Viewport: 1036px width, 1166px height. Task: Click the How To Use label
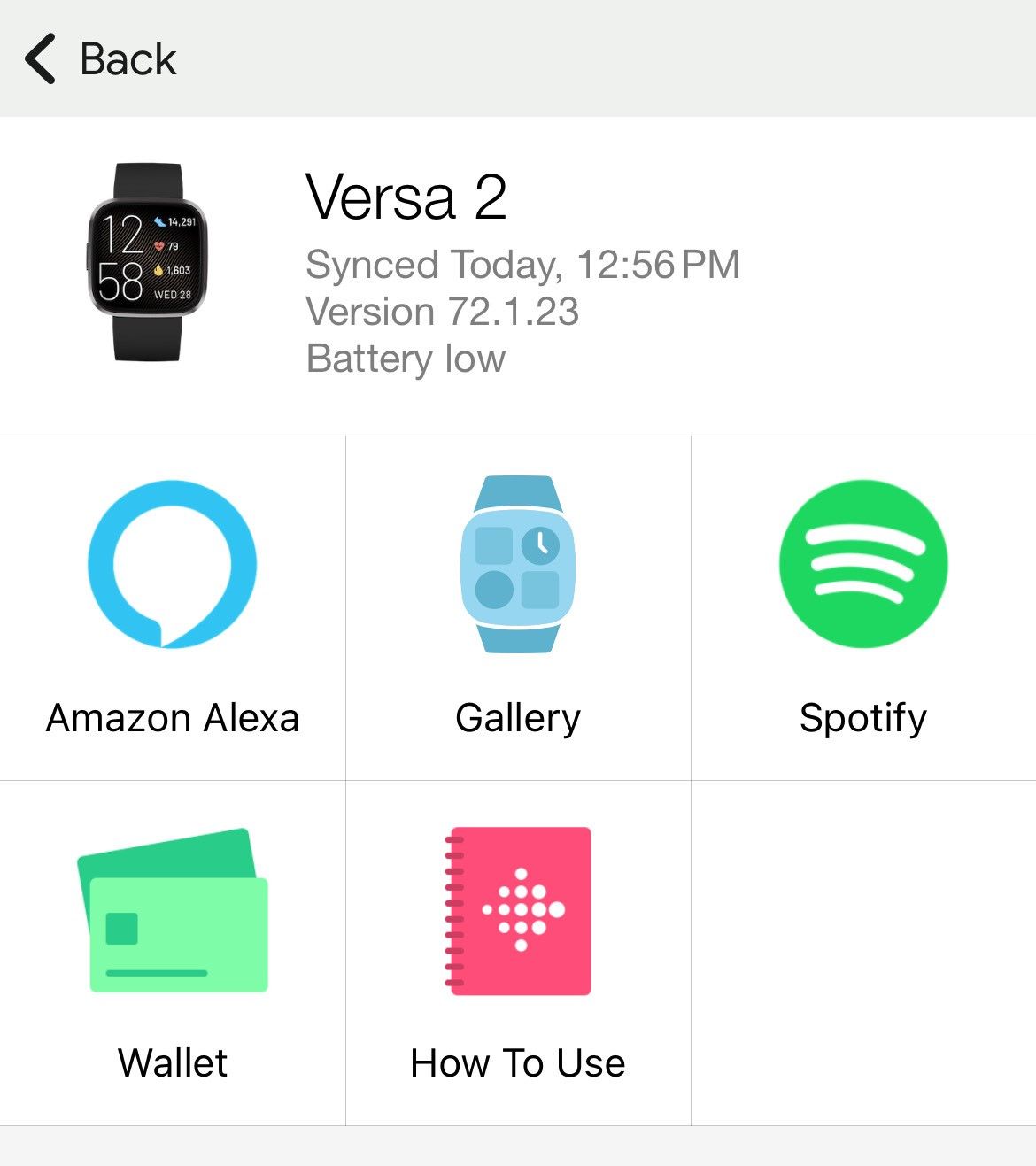[x=518, y=1062]
